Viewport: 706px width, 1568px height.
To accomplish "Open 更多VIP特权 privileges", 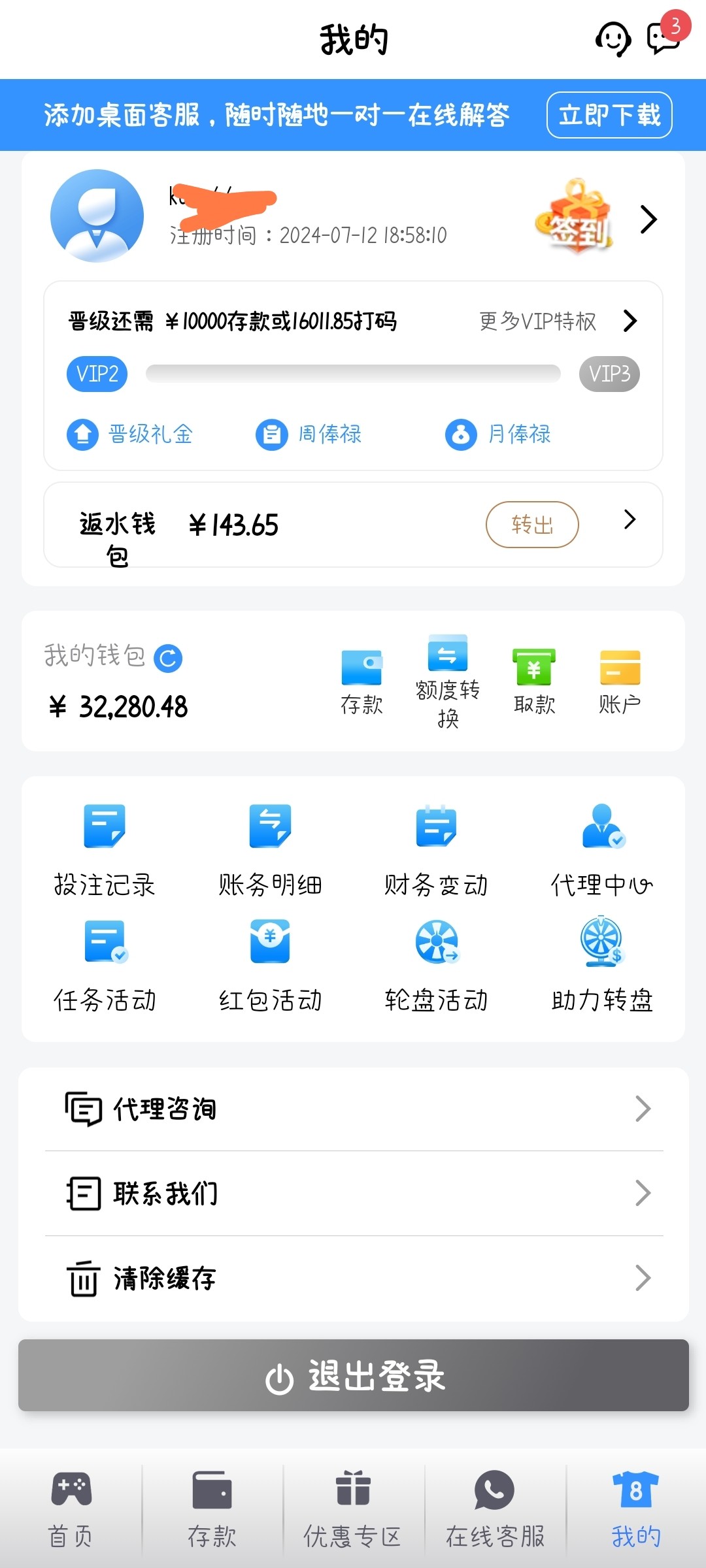I will coord(556,321).
